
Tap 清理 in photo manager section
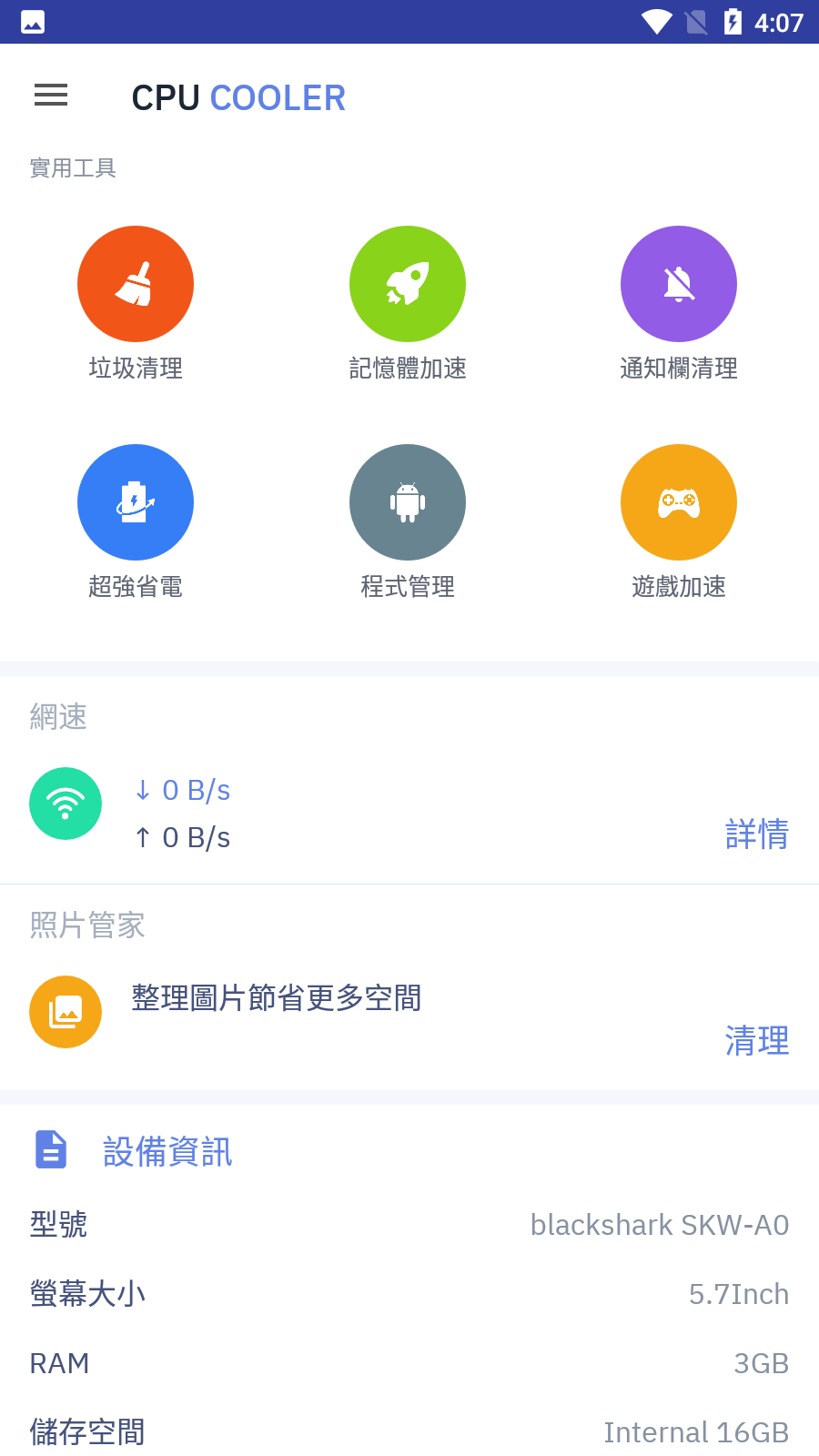pyautogui.click(x=757, y=1040)
